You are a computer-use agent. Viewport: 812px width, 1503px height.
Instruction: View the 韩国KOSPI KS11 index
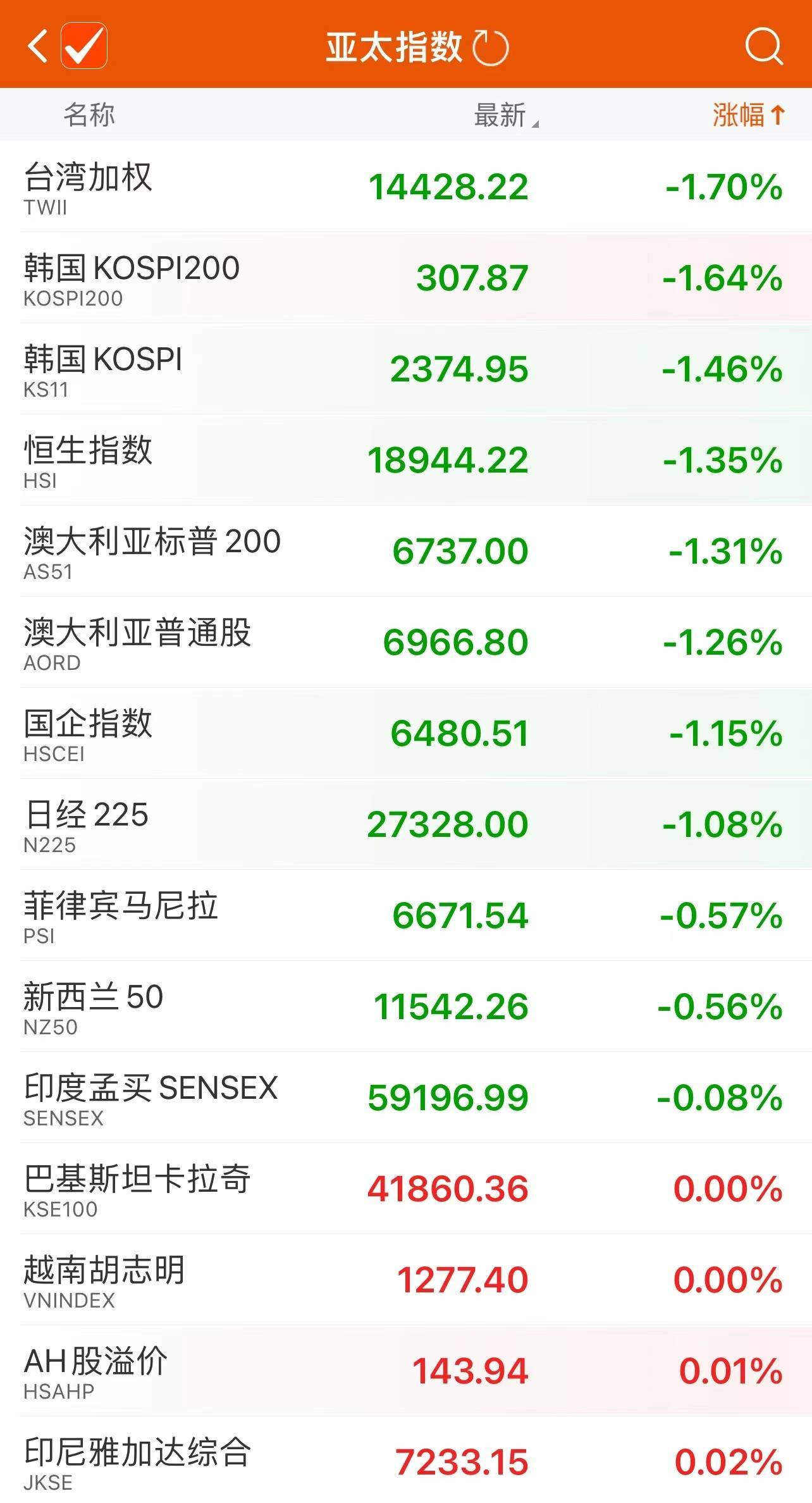[406, 369]
